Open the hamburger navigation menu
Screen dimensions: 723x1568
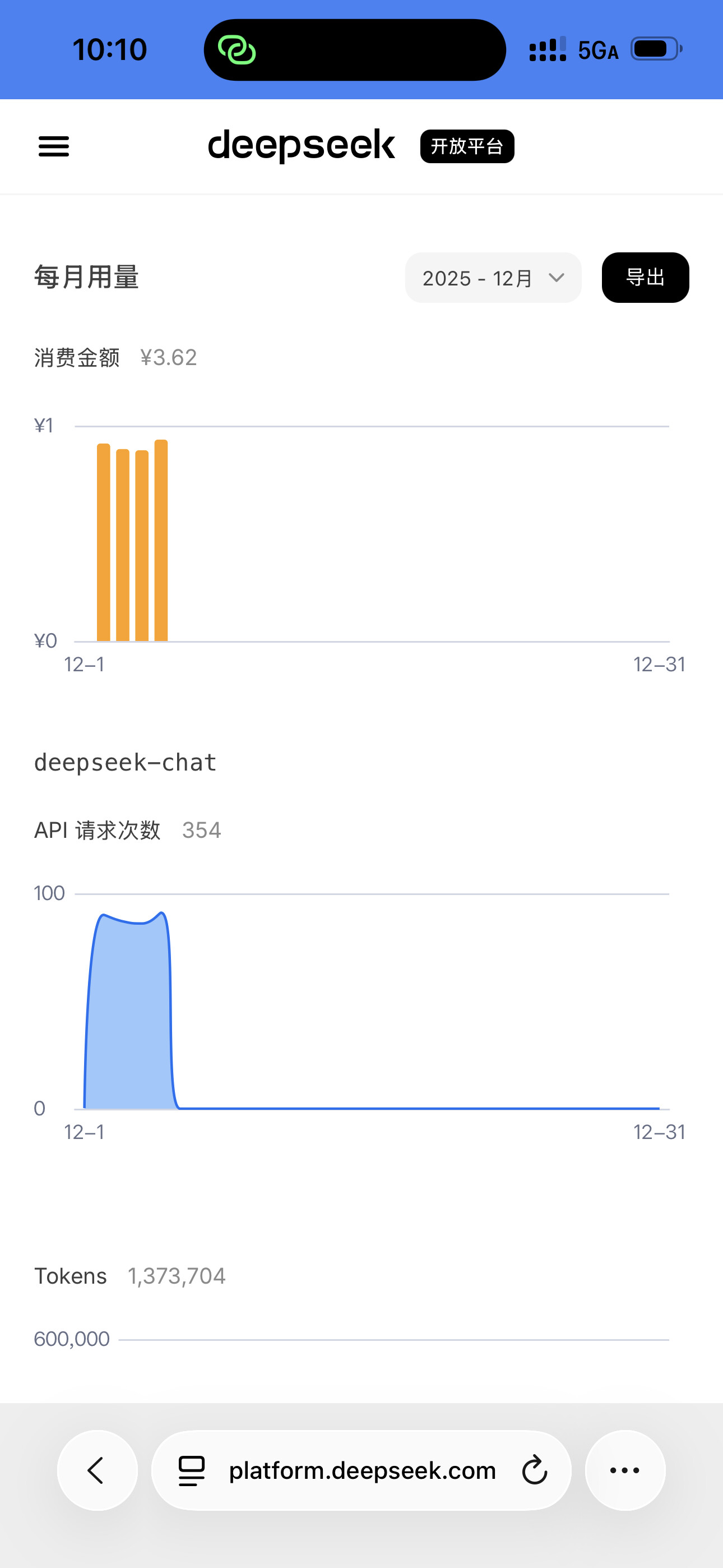(54, 147)
